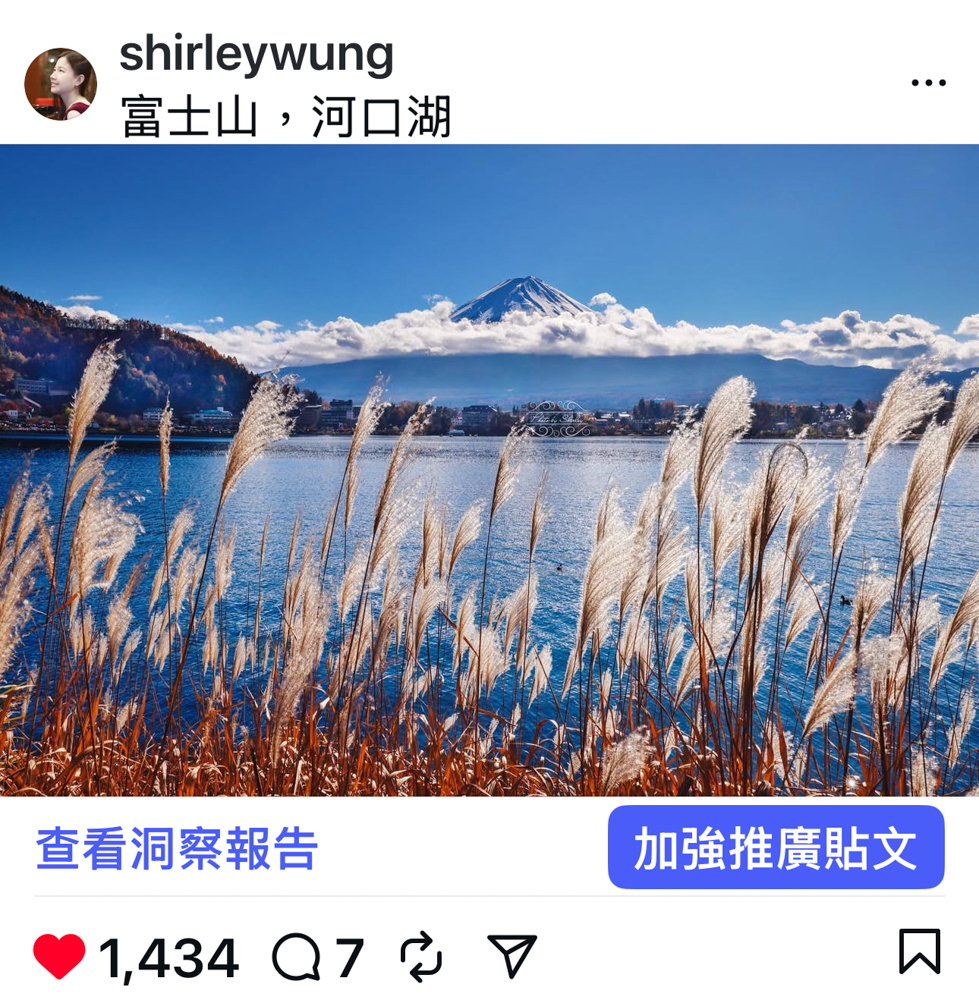Open 查看洞察報告 insights link

click(177, 849)
